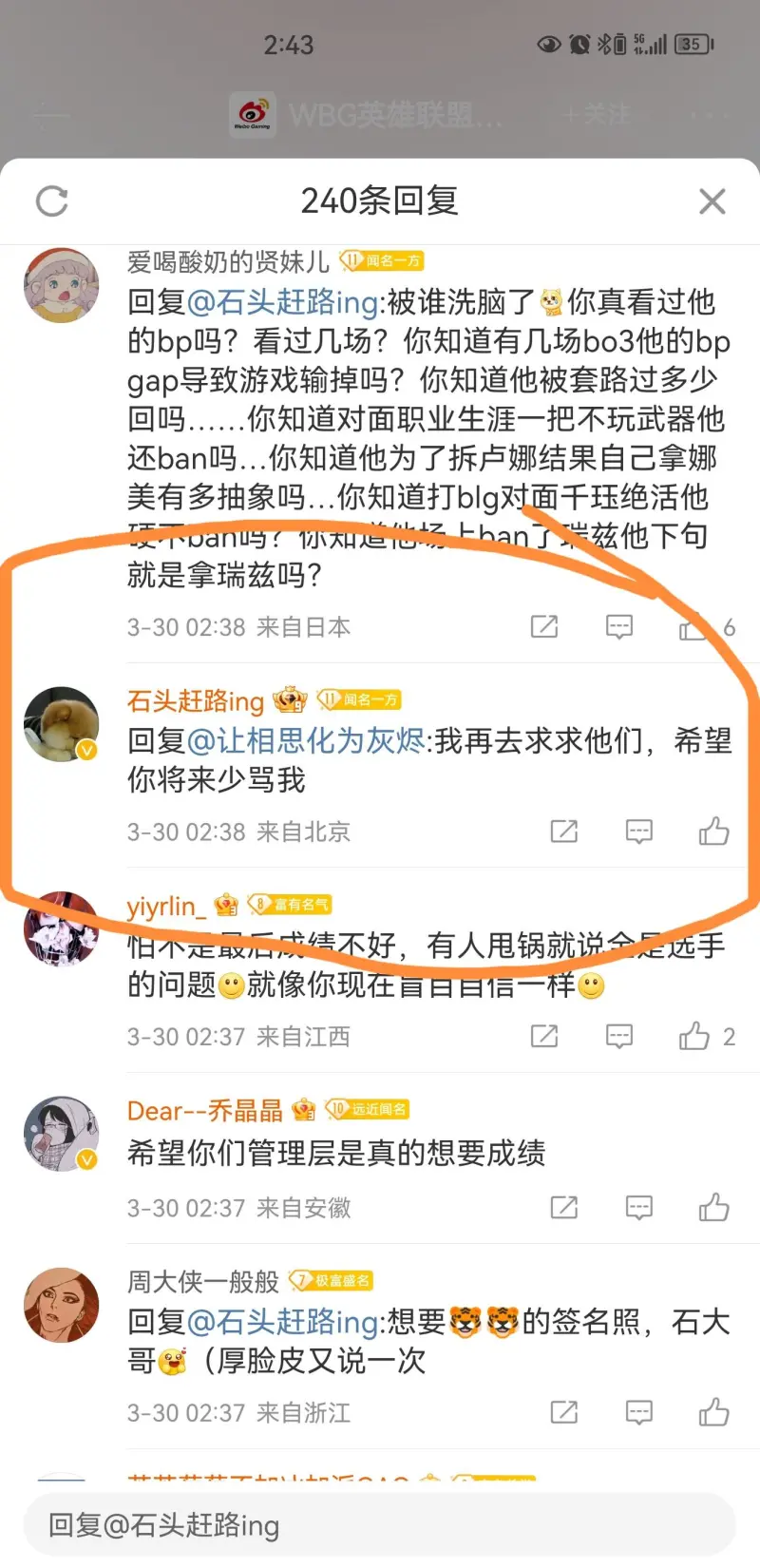Image resolution: width=760 pixels, height=1568 pixels.
Task: Reply to Dear--乔晶晶's comment
Action: [x=638, y=1208]
